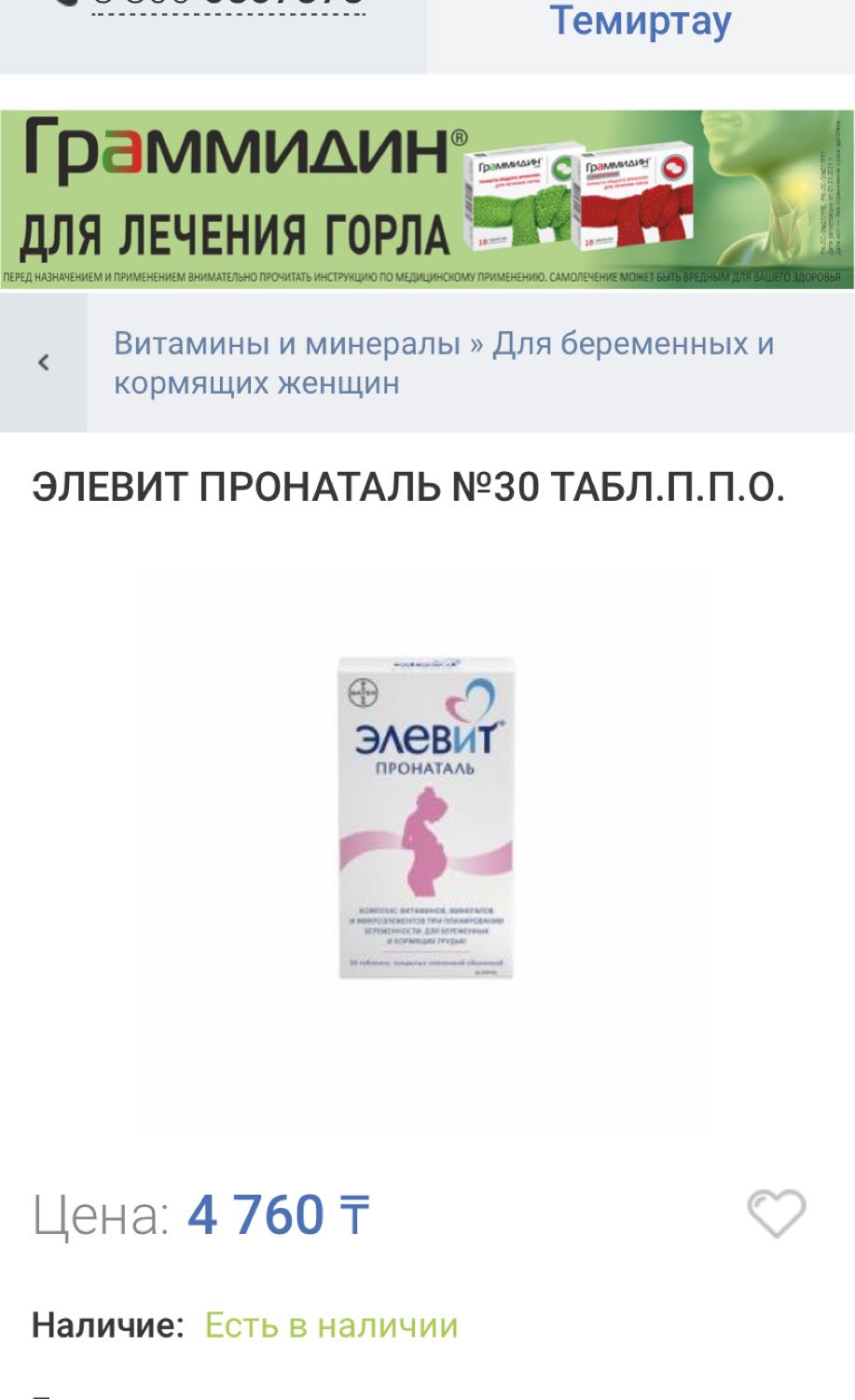855x1400 pixels.
Task: Open the Граммидин advertisement banner
Action: [x=427, y=199]
